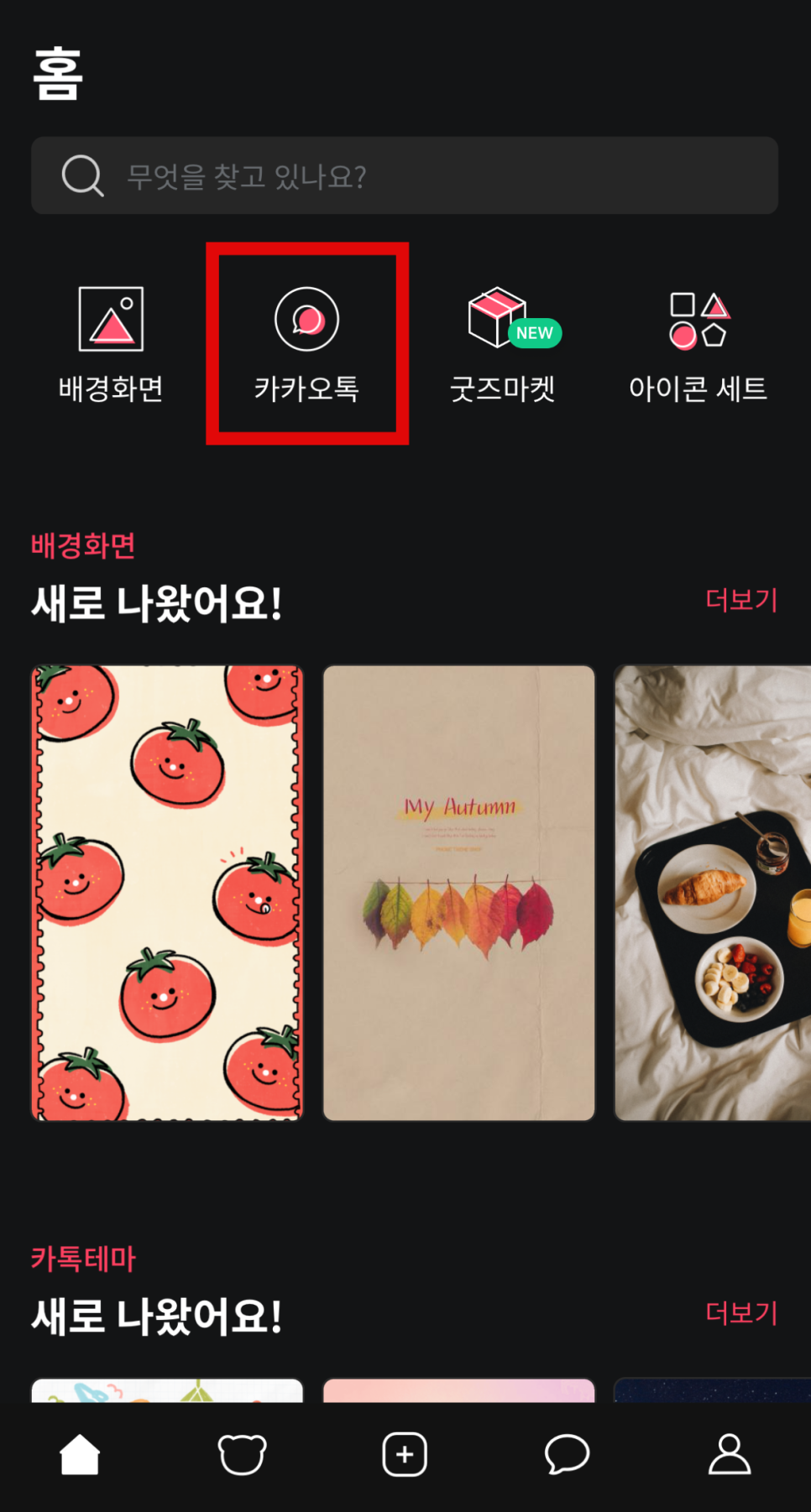Switch to the bear face tab

242,1454
